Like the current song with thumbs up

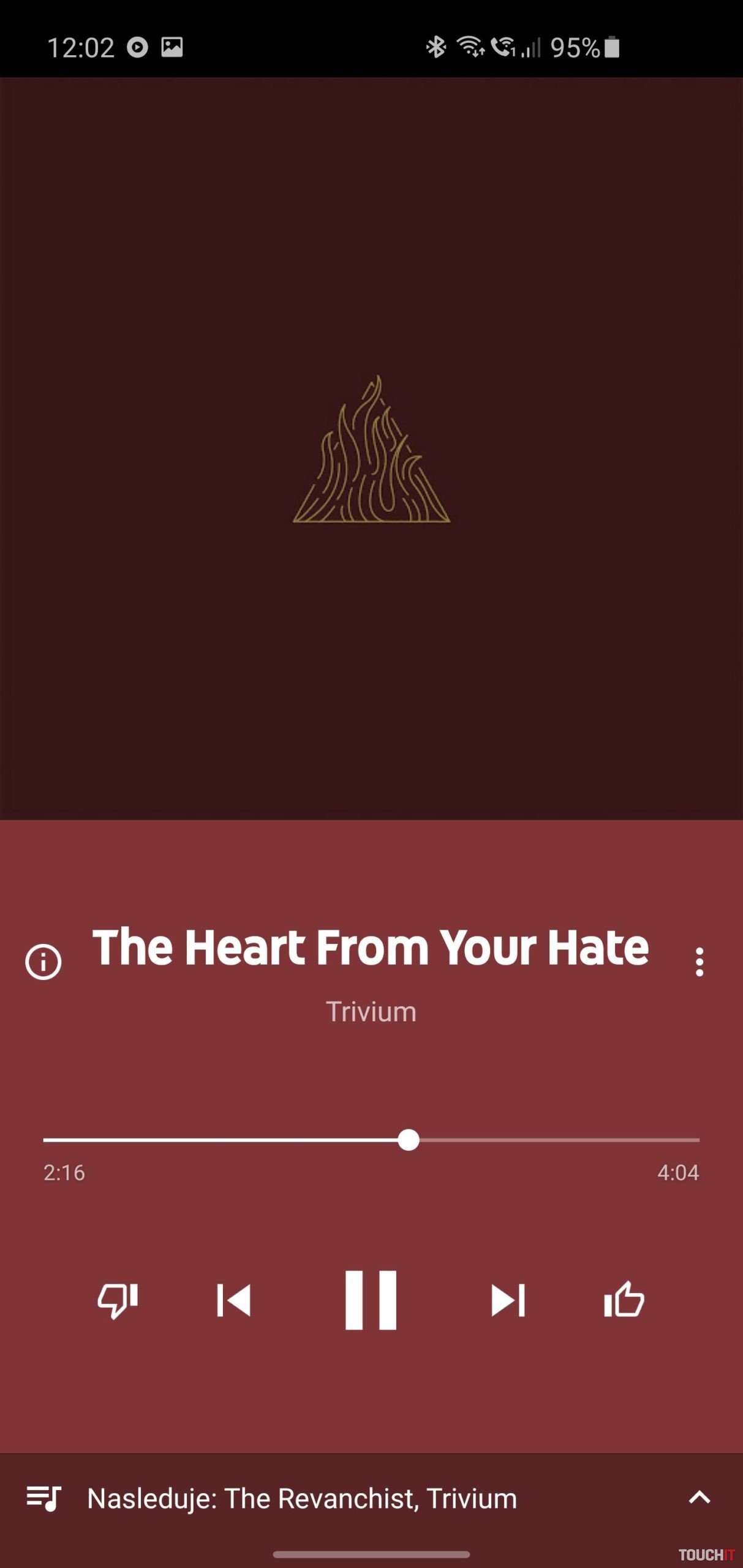pos(624,1298)
